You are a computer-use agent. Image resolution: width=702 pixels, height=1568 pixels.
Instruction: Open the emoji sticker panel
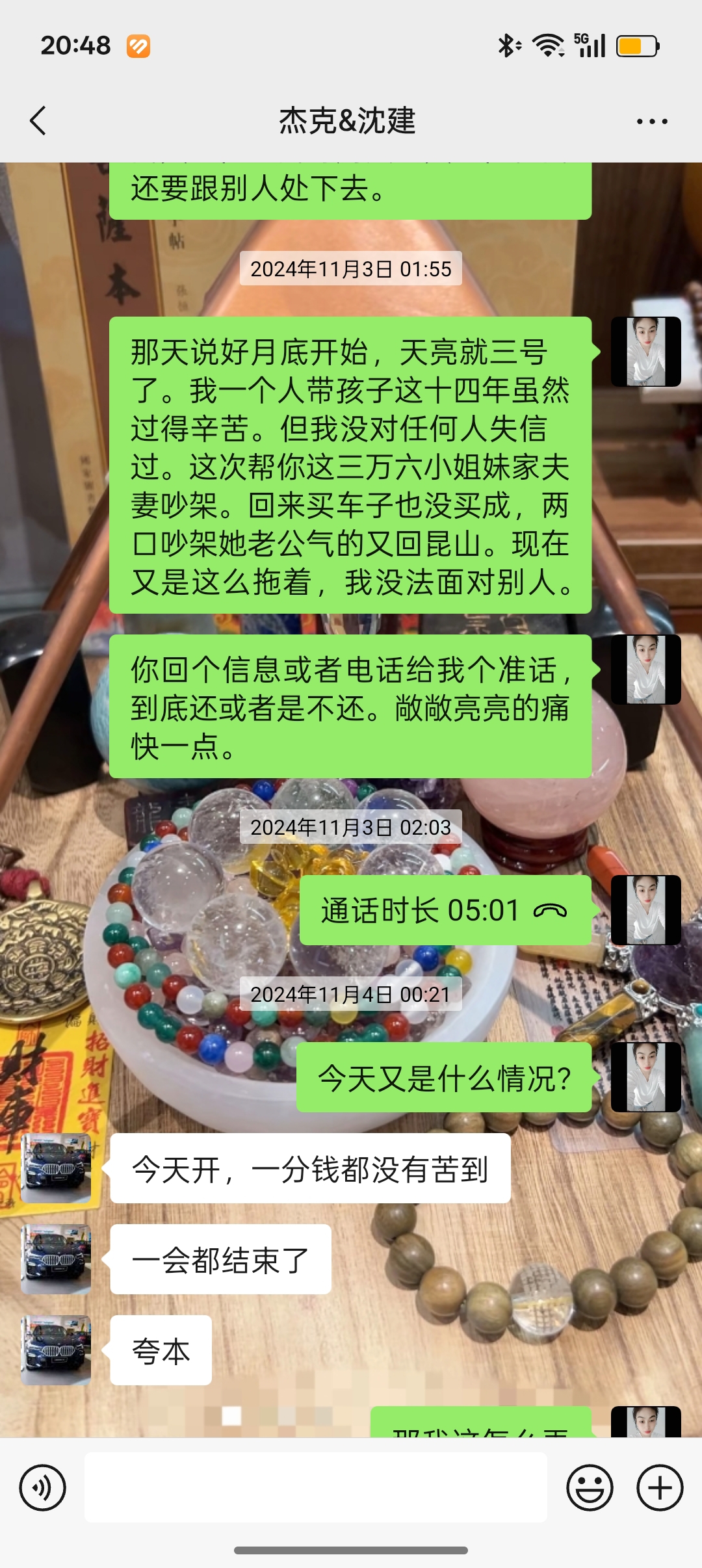click(x=590, y=1487)
